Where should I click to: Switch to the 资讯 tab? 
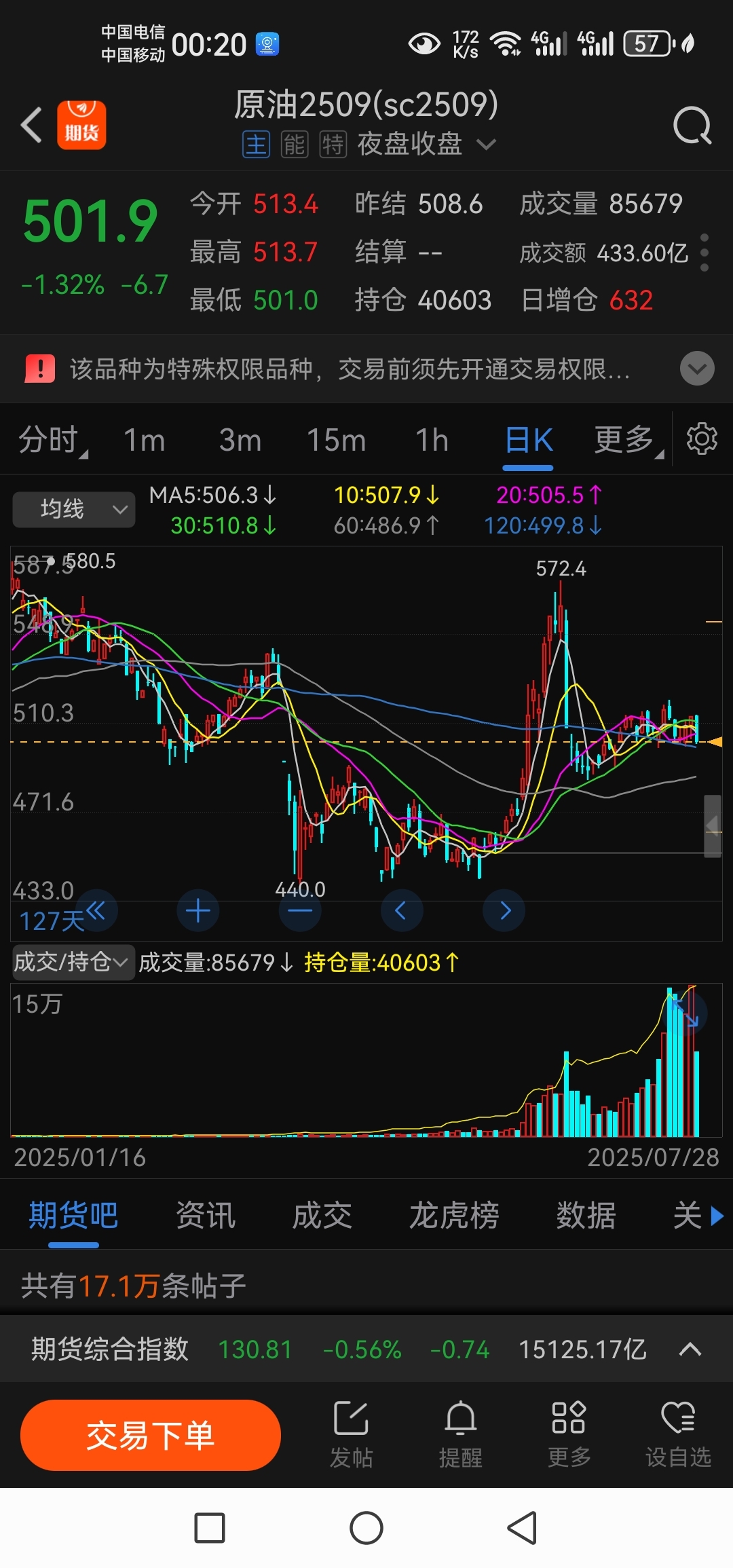[x=206, y=1215]
